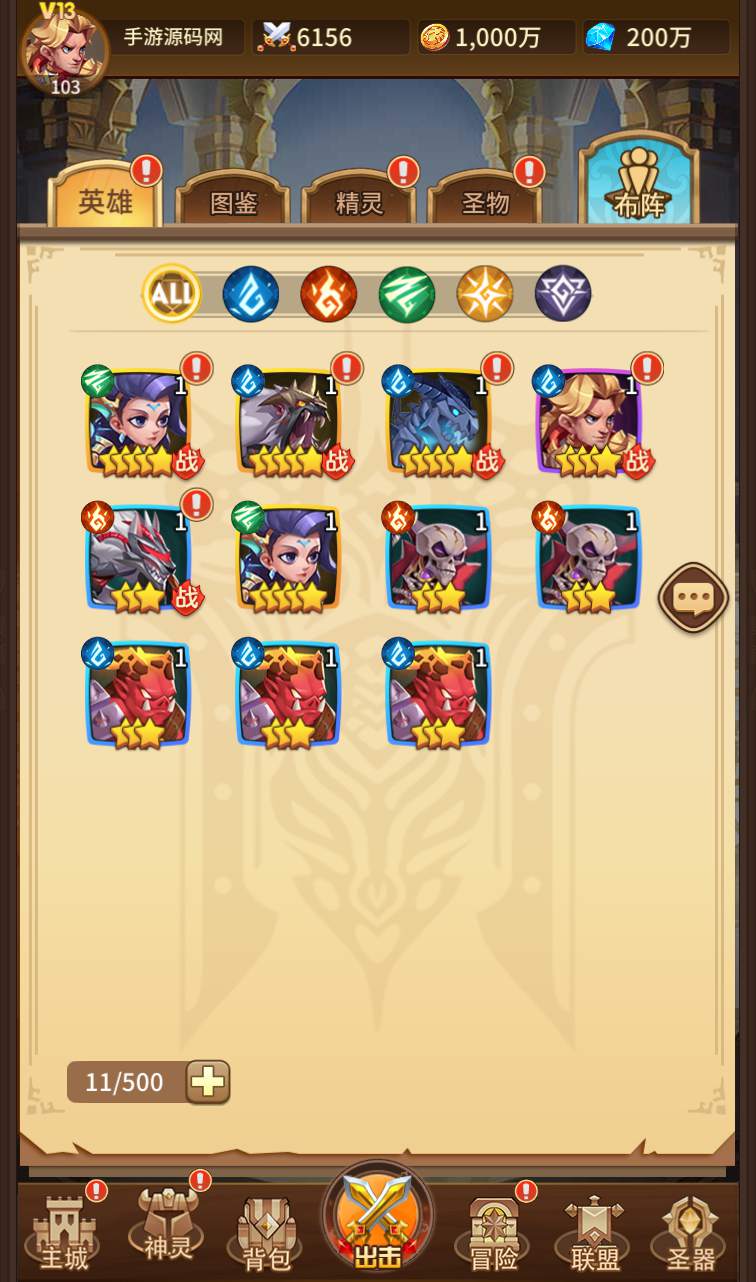Filter heroes by the purple dark element

tap(563, 294)
